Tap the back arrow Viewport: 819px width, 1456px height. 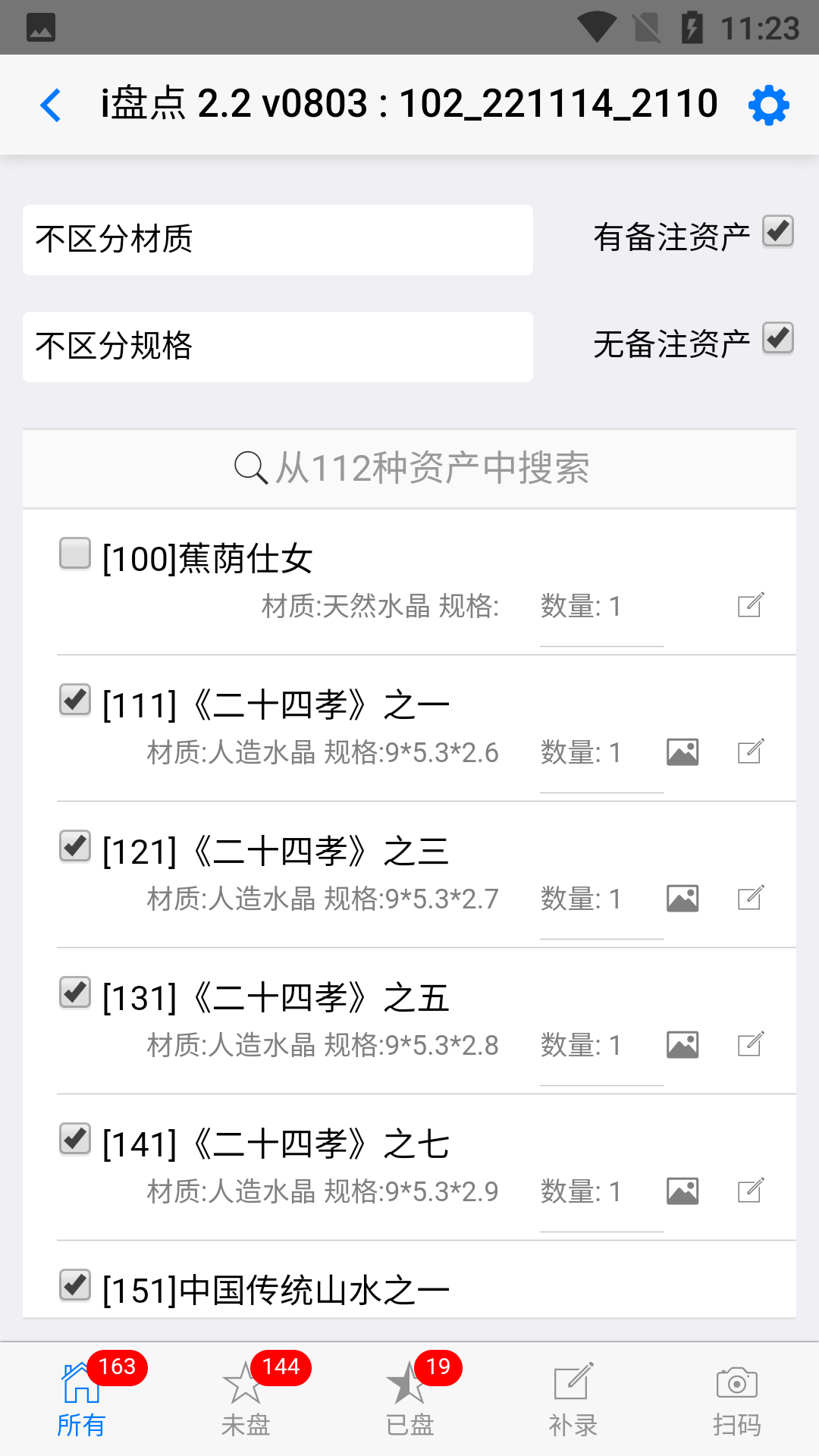tap(51, 105)
